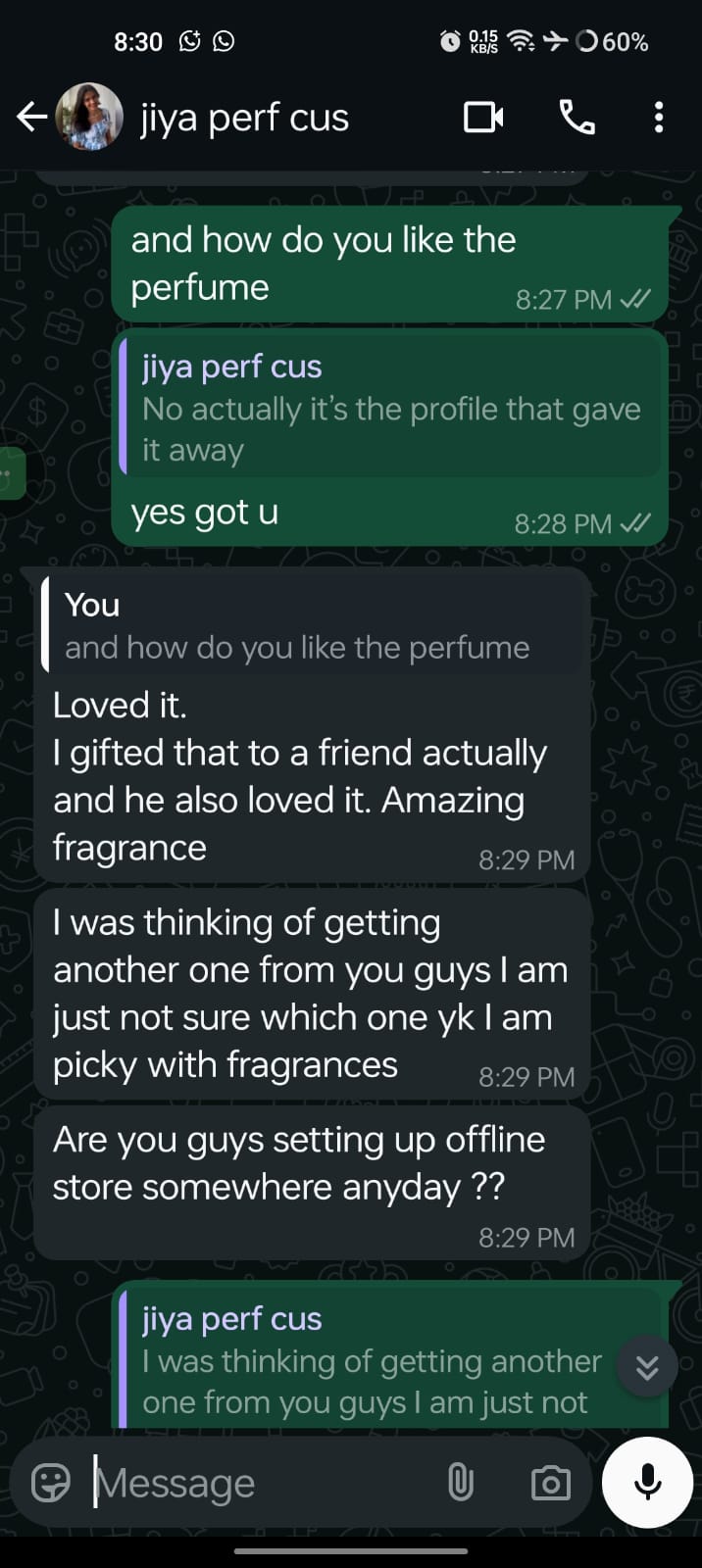Image resolution: width=702 pixels, height=1568 pixels.
Task: Go back to the chats list
Action: click(32, 118)
